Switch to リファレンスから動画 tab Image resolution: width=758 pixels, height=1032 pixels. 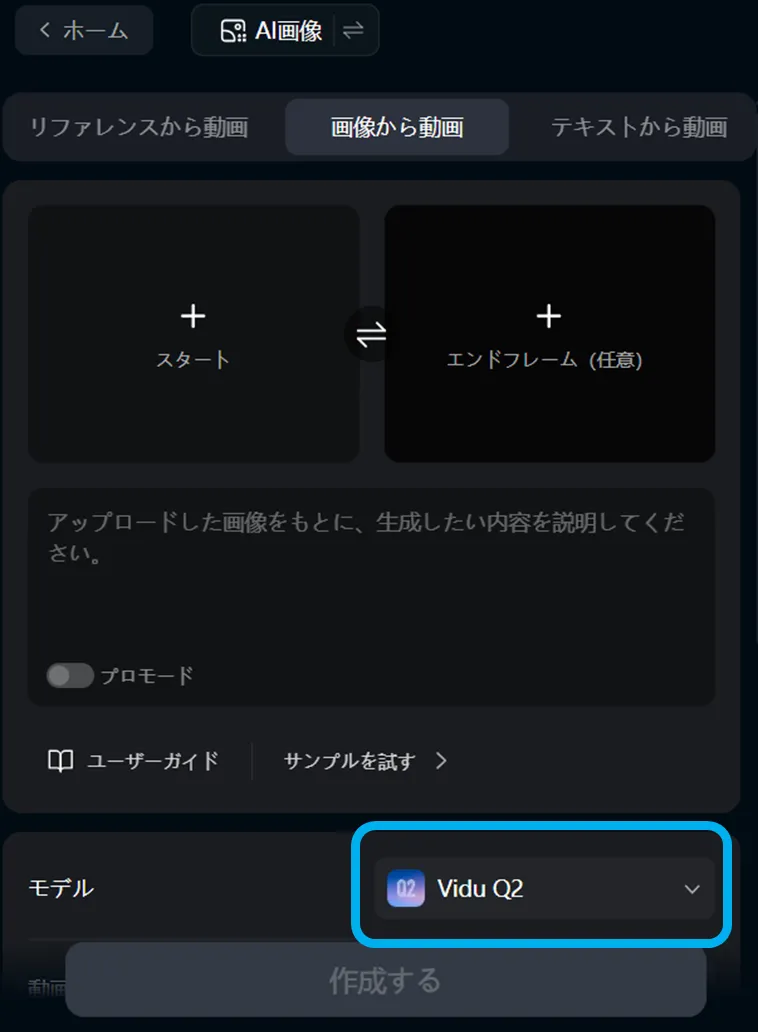(139, 128)
